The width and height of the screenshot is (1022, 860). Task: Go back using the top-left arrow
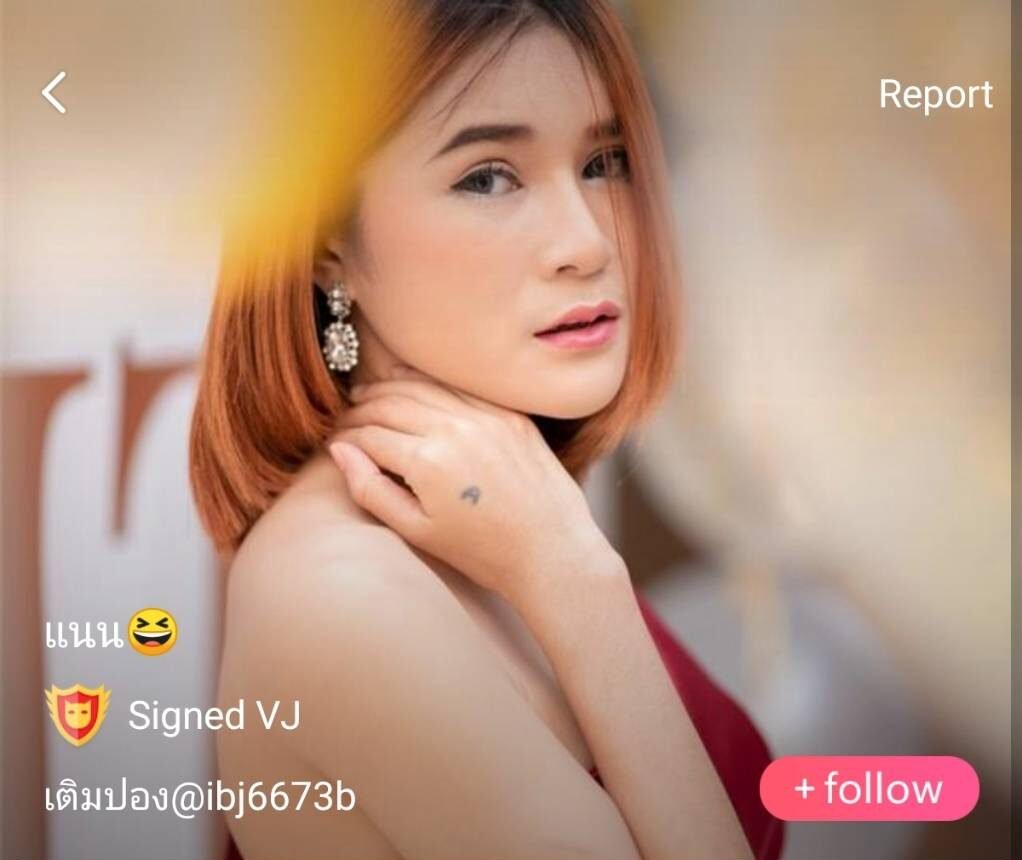54,93
